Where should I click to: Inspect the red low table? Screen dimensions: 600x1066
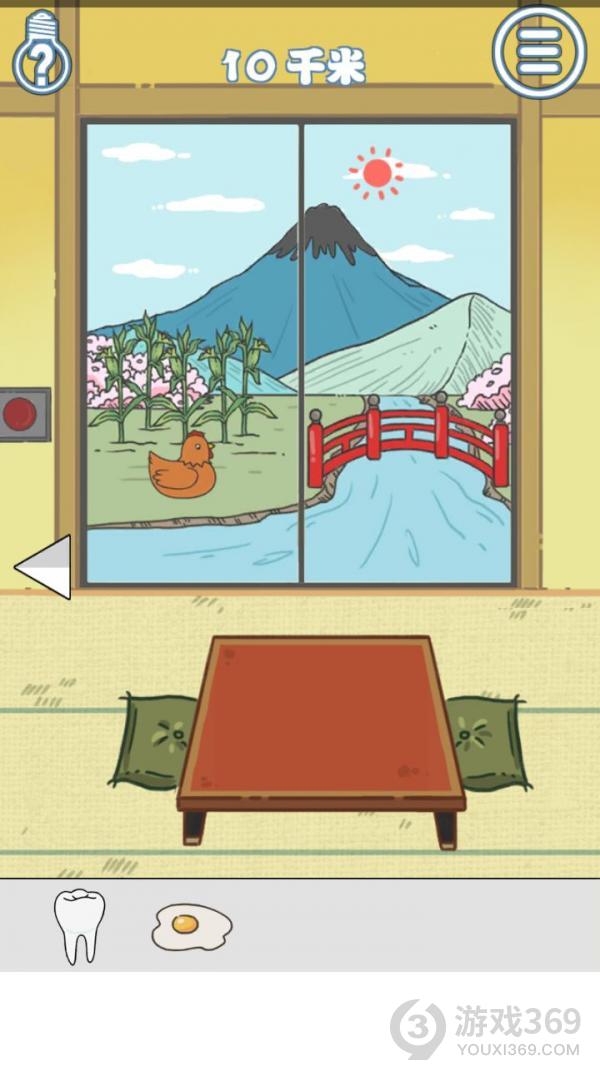coord(320,720)
